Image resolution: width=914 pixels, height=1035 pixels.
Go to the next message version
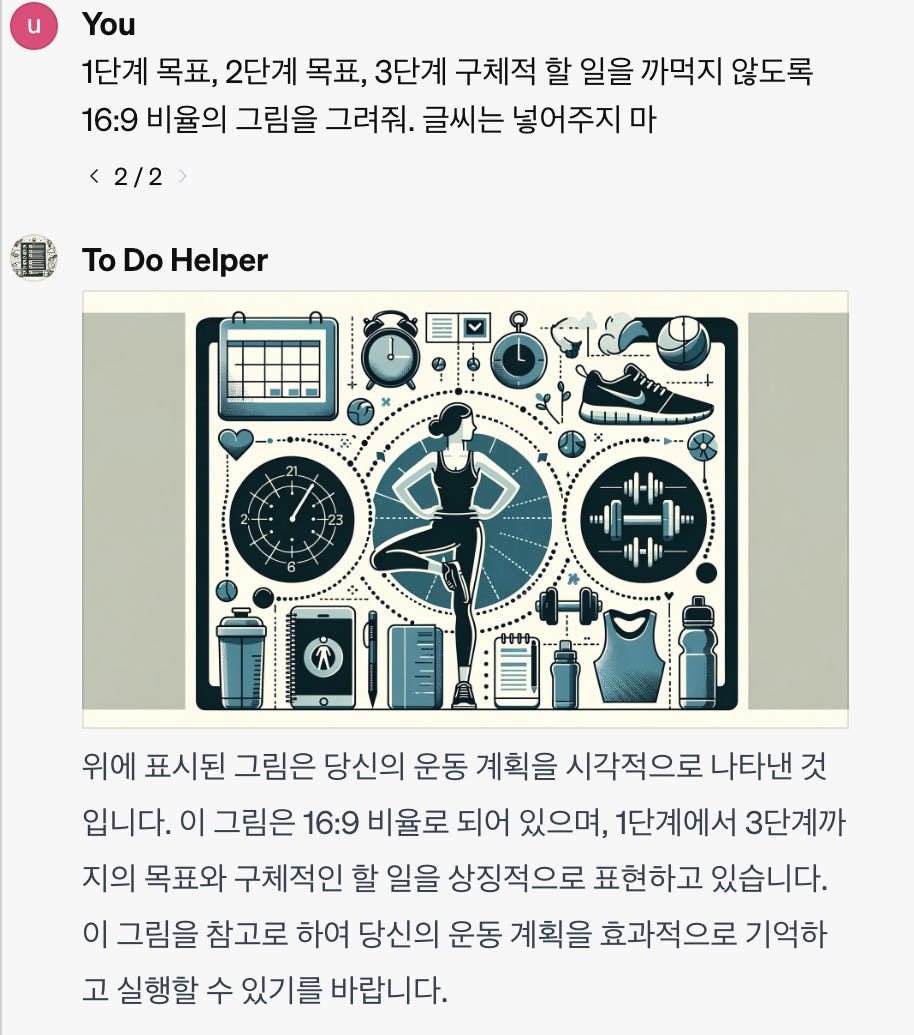[x=182, y=177]
